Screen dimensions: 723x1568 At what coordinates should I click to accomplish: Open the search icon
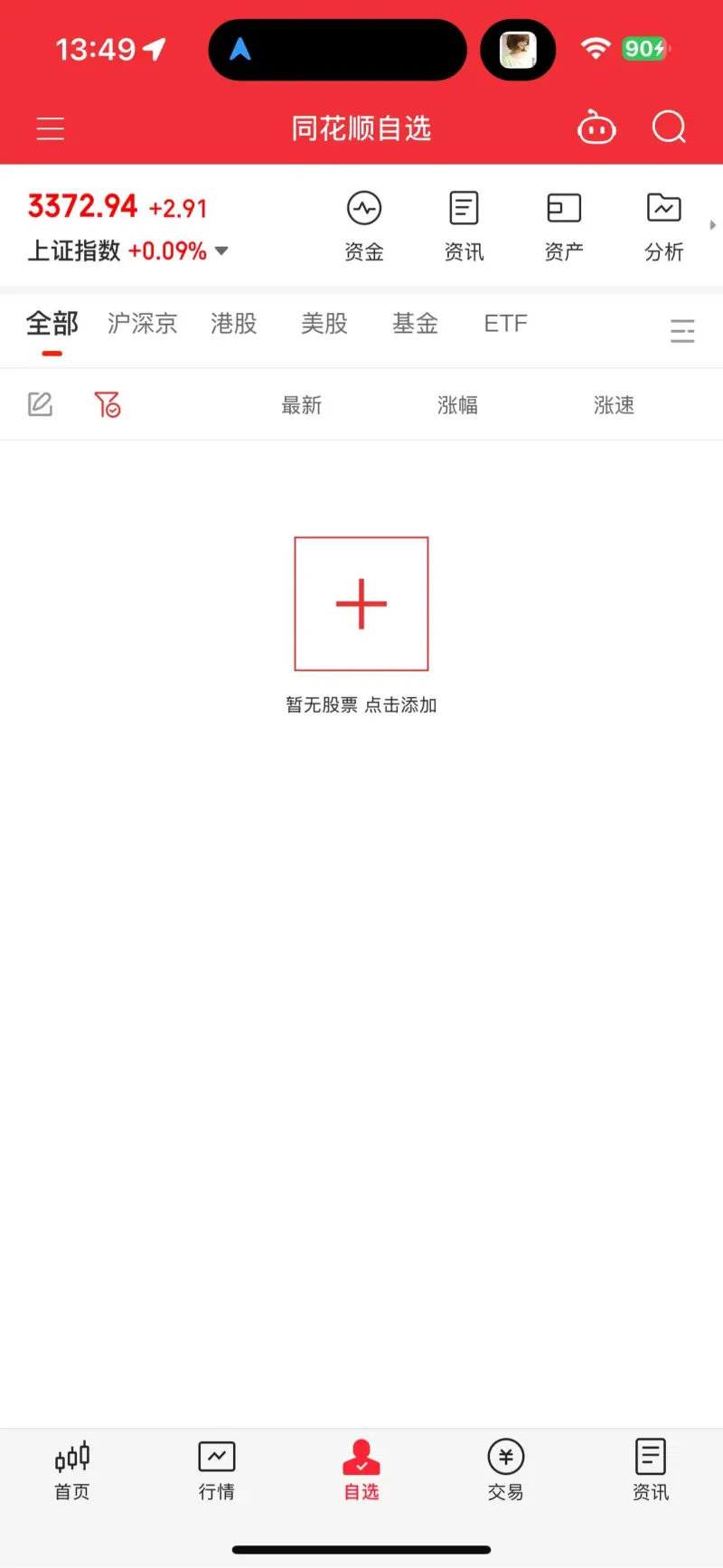[x=669, y=128]
